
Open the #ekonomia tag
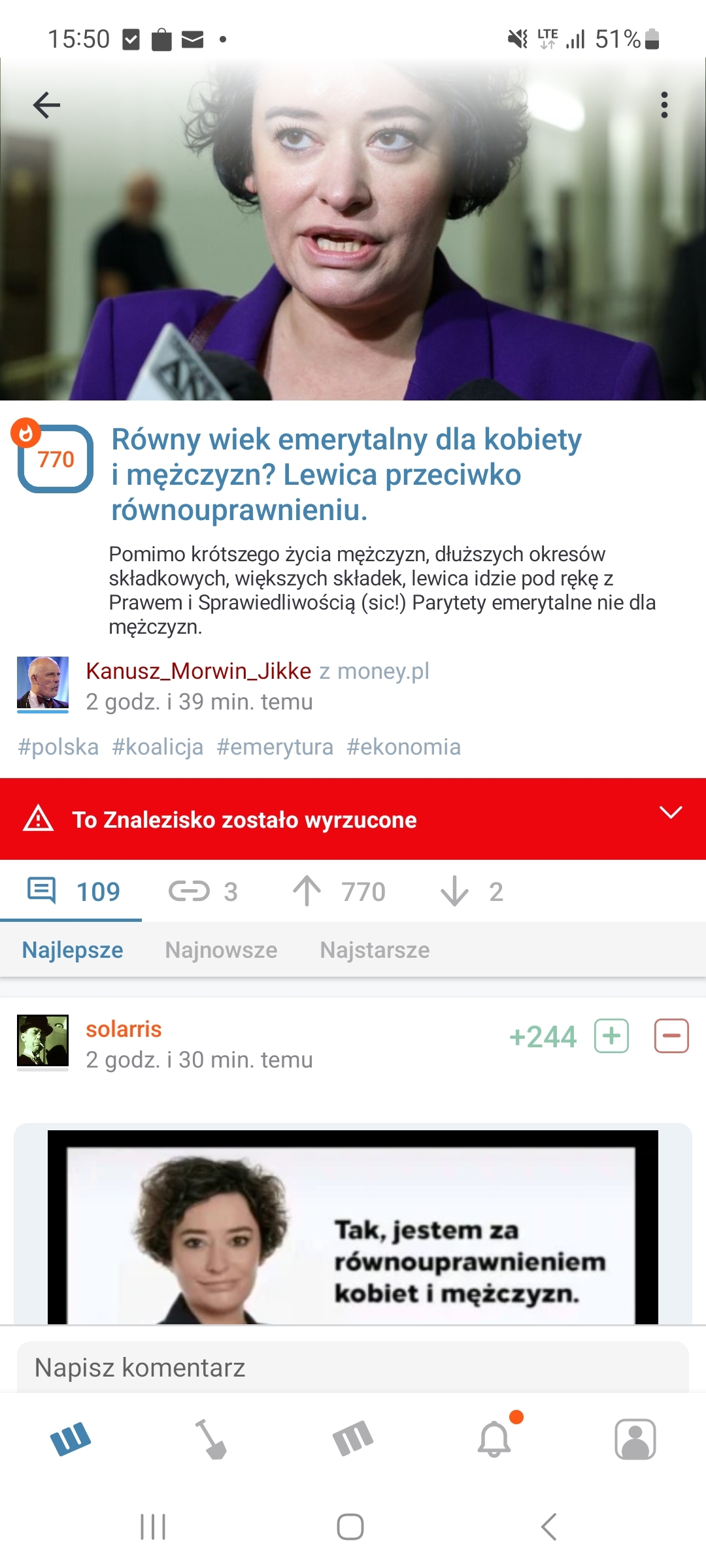[403, 747]
